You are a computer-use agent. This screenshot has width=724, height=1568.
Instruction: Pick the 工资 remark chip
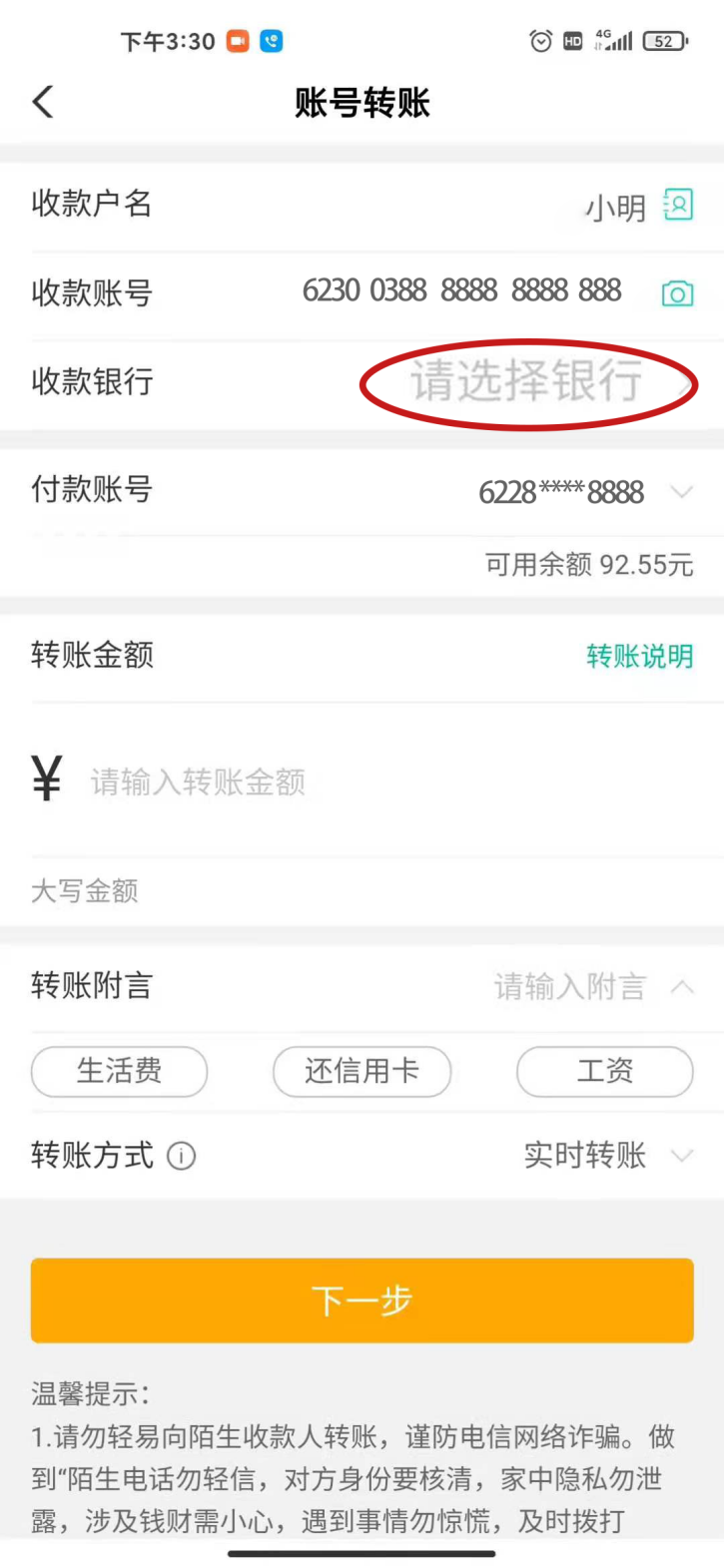(x=604, y=1072)
